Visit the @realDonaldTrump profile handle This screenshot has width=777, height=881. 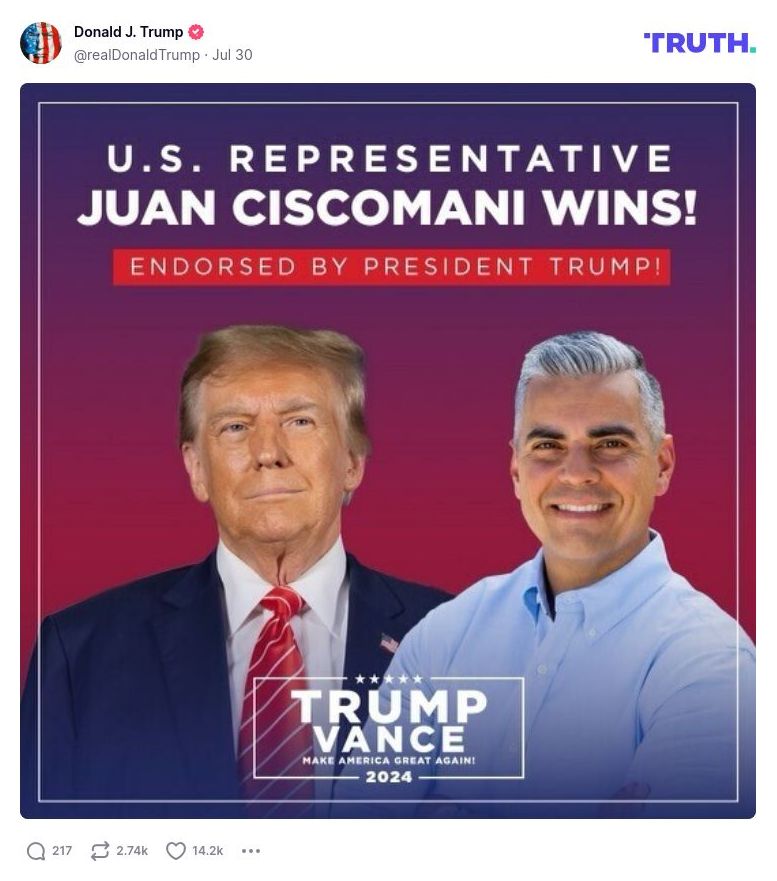[135, 55]
